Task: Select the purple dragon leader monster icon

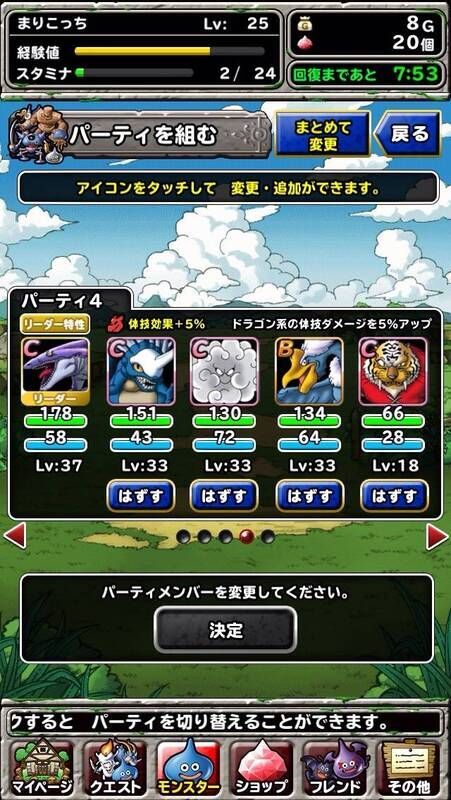Action: point(55,372)
